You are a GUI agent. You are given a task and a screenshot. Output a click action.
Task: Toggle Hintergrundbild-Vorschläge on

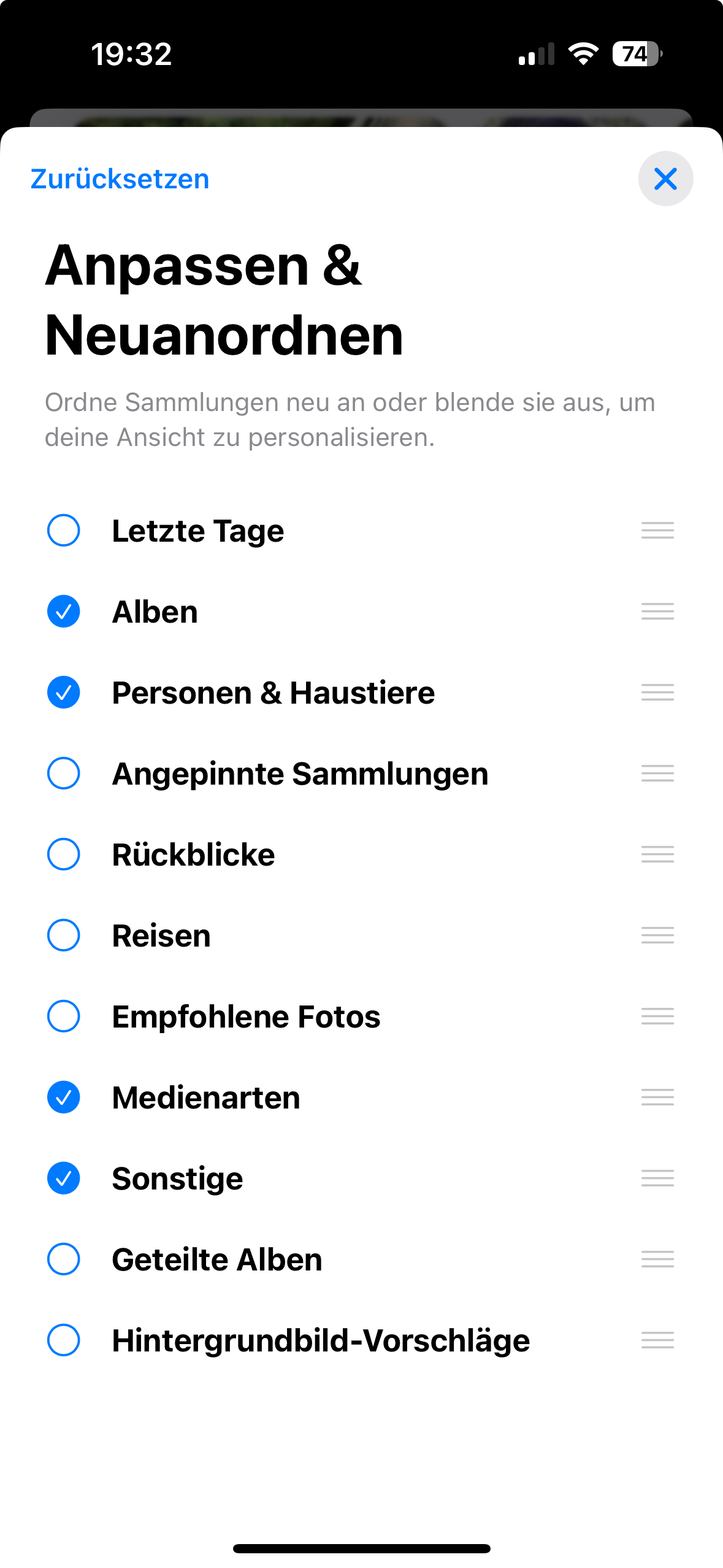[x=64, y=1340]
